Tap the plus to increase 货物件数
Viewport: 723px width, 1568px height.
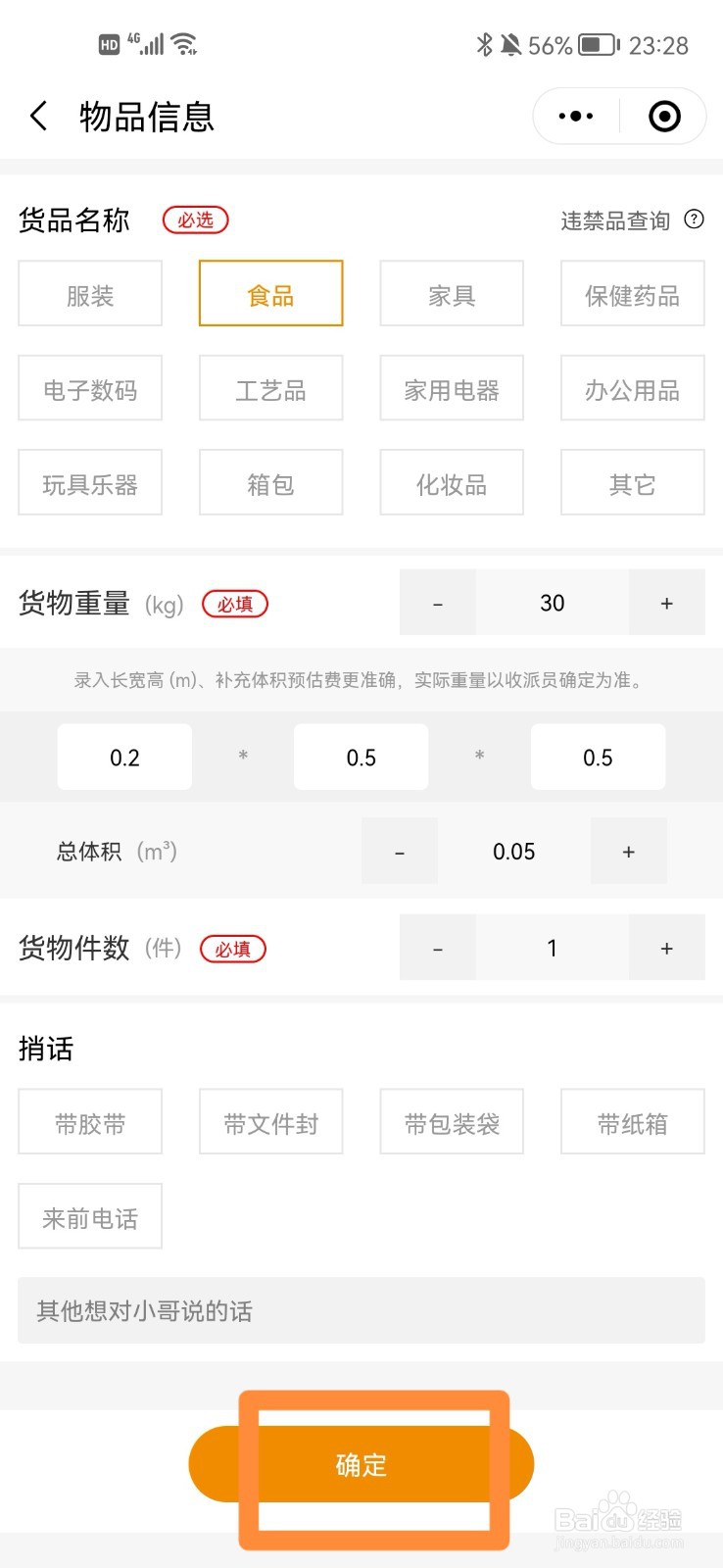666,947
